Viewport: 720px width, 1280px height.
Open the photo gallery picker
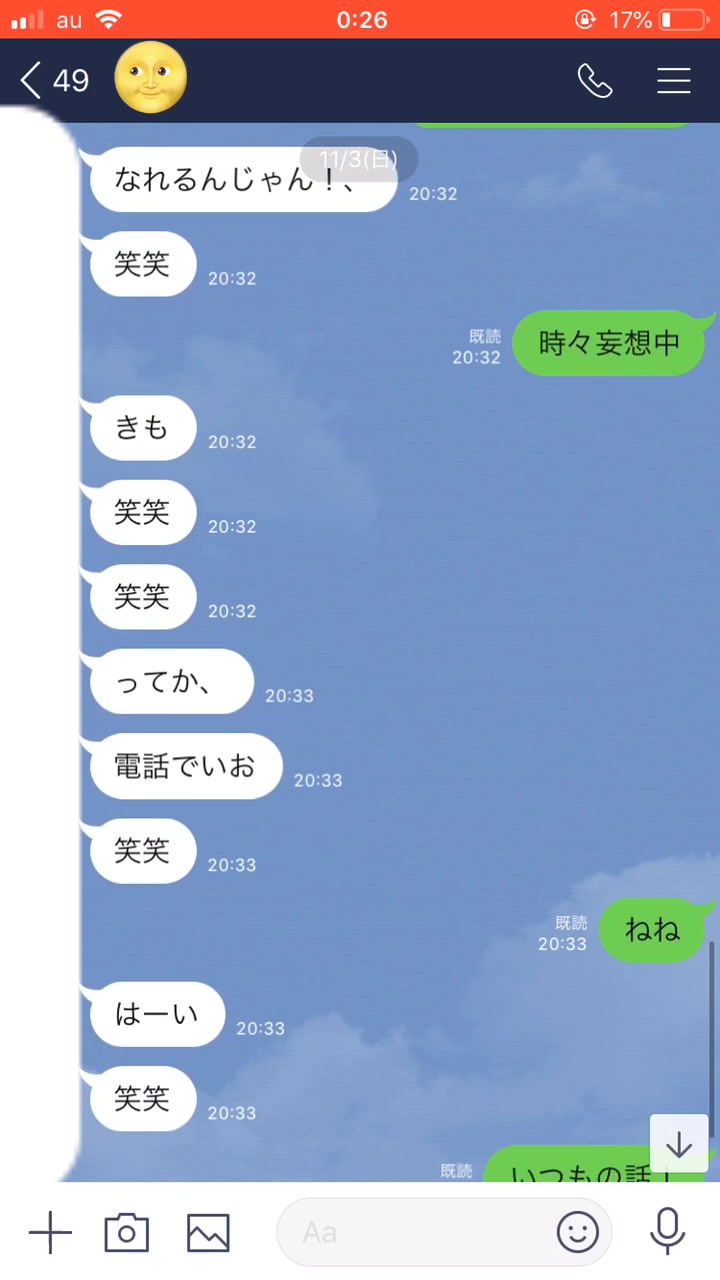(208, 1233)
